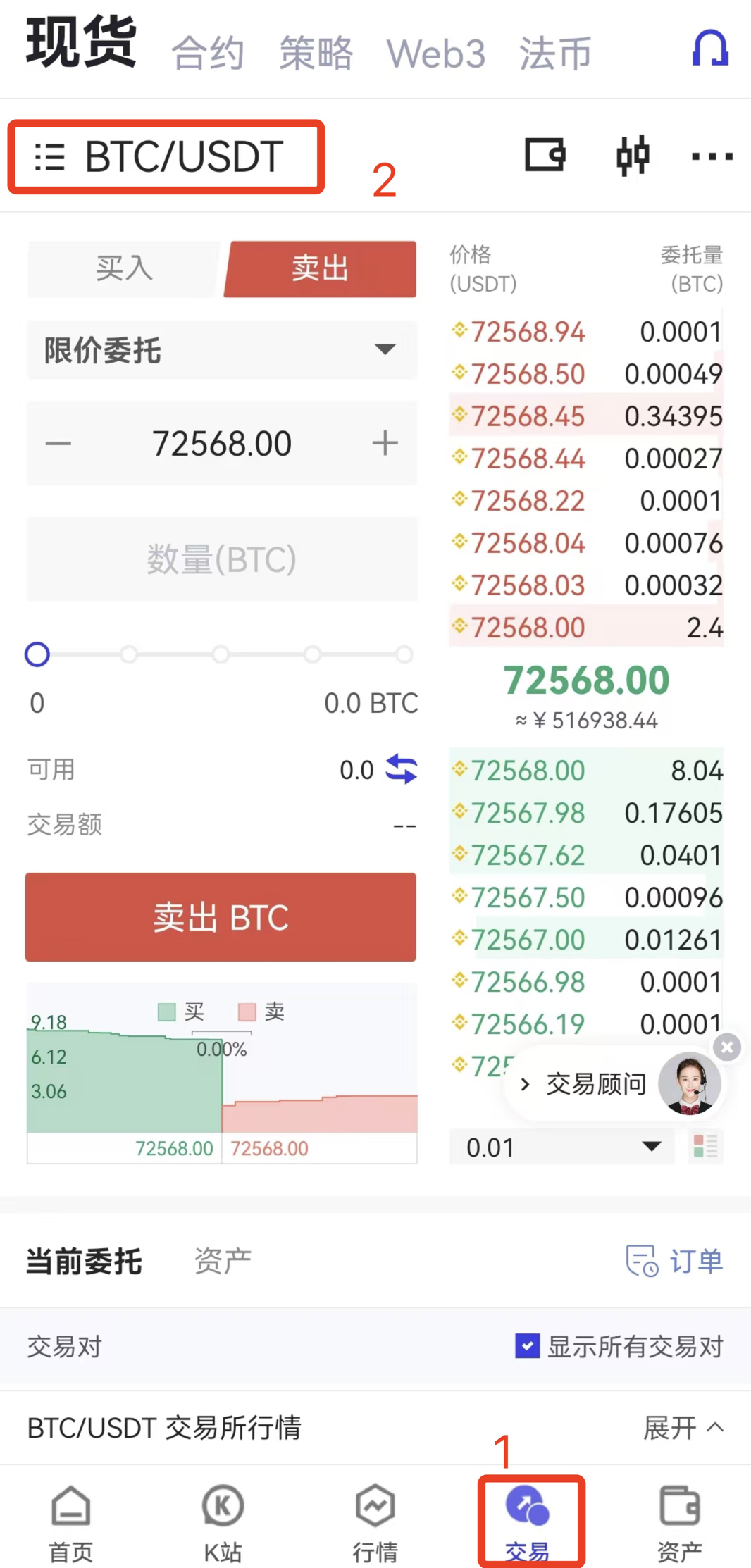
Task: Tap the transfer arrows next to 可用
Action: click(402, 769)
